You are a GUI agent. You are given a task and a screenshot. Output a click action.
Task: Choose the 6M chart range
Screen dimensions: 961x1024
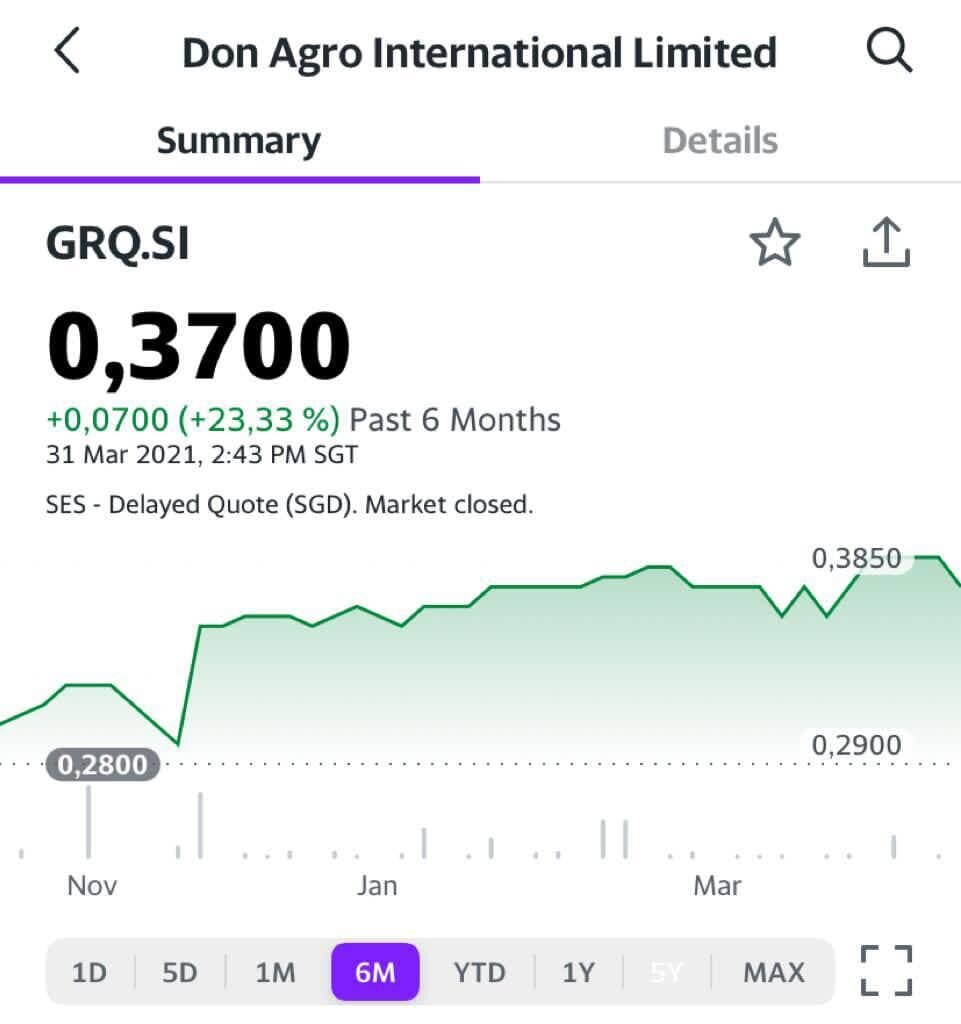375,972
